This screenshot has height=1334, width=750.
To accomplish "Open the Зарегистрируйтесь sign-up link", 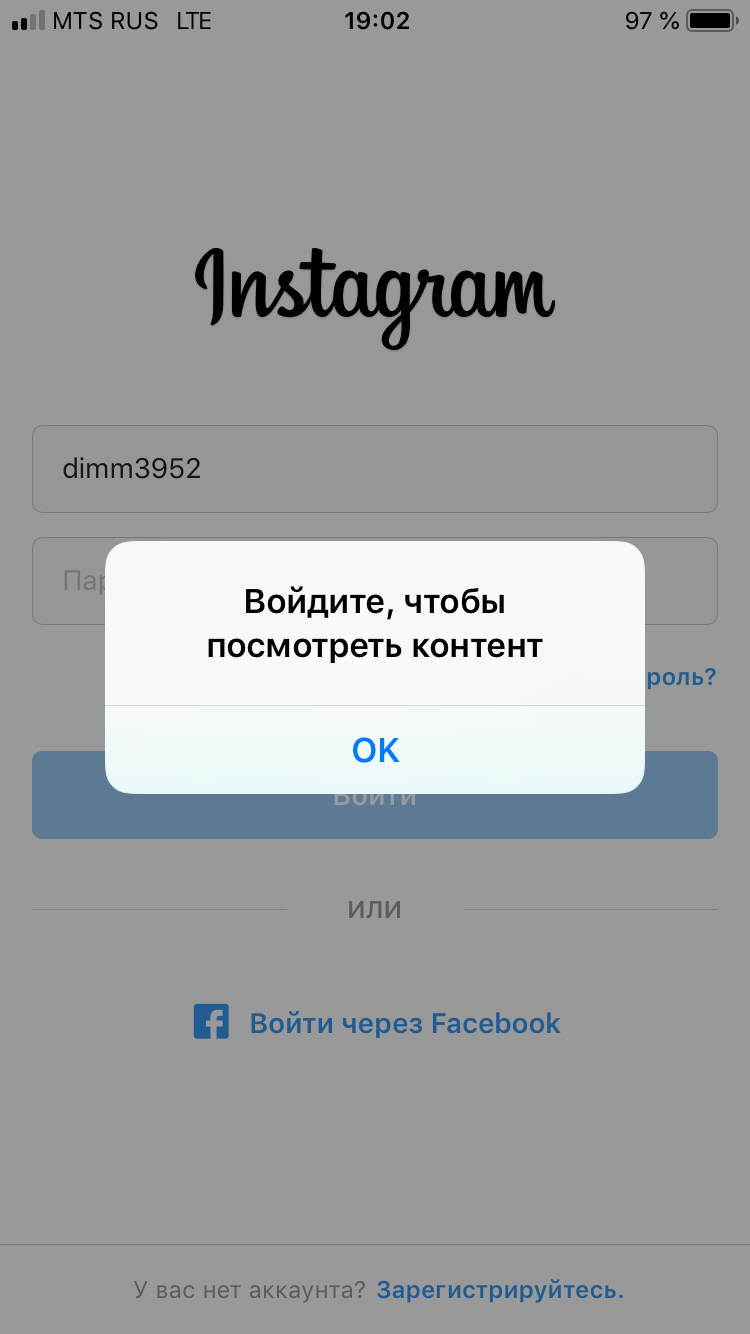I will [x=500, y=1290].
